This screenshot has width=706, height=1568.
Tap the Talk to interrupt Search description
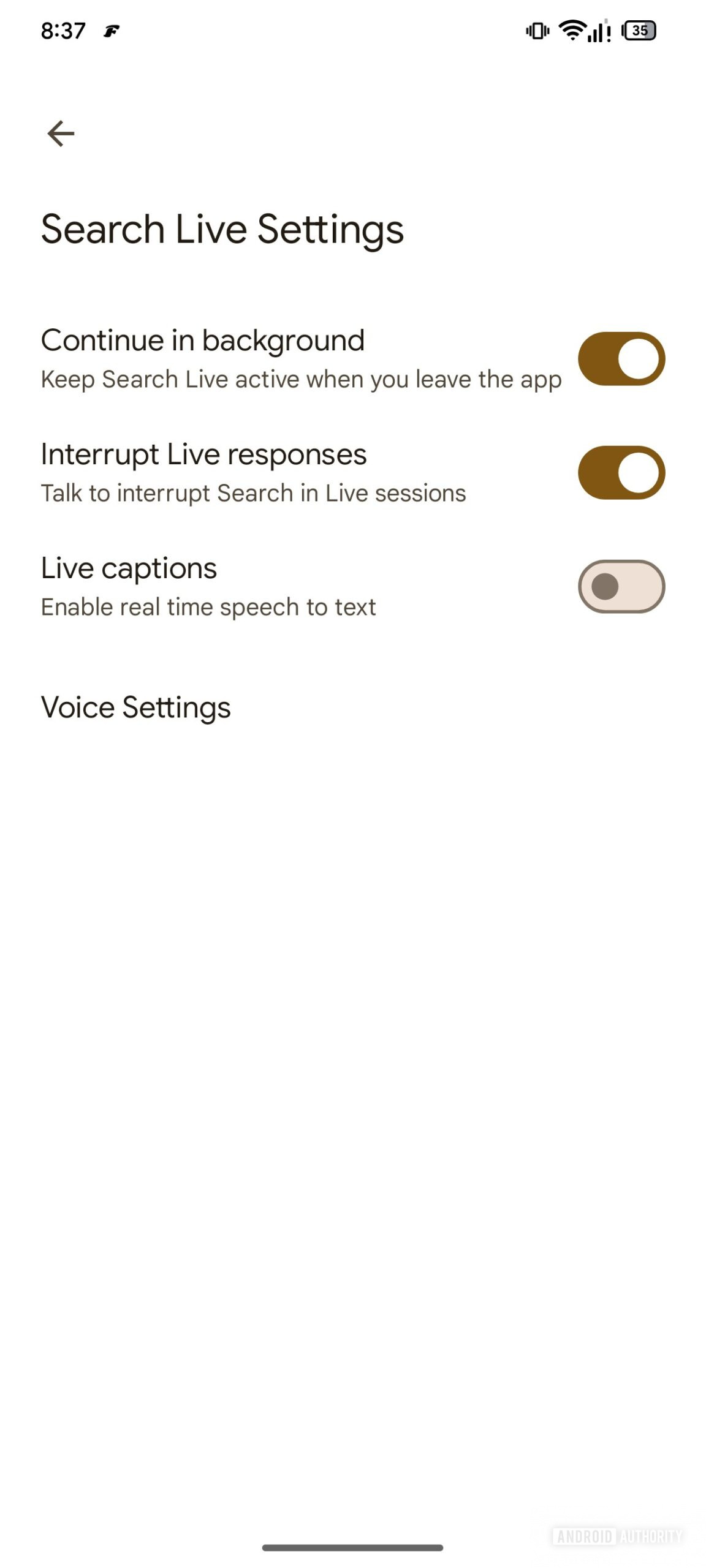point(252,493)
